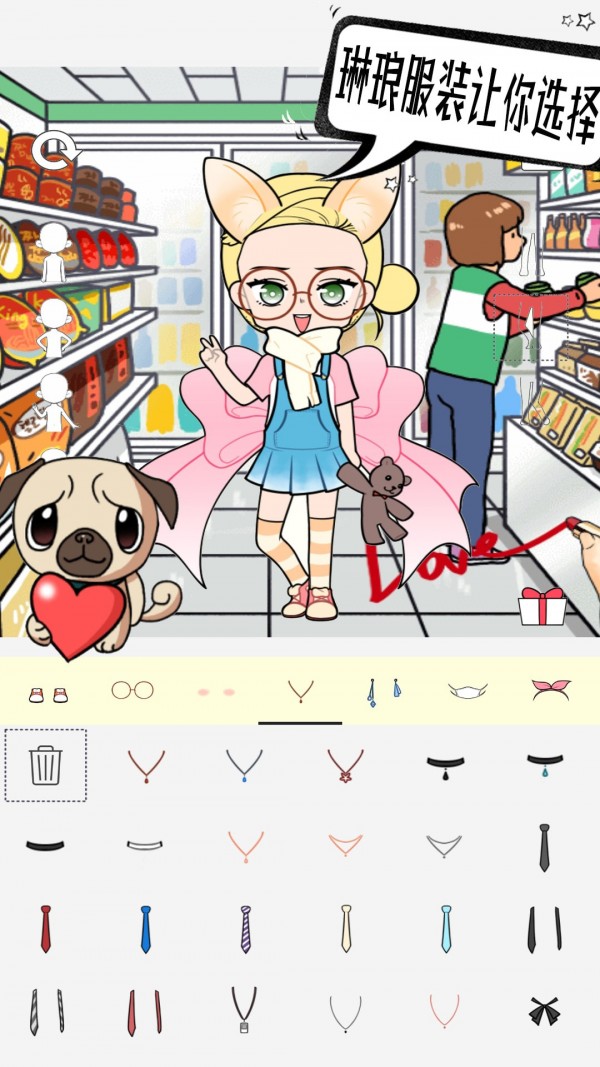This screenshot has height=1067, width=600.
Task: Open the gift box icon
Action: (x=542, y=606)
